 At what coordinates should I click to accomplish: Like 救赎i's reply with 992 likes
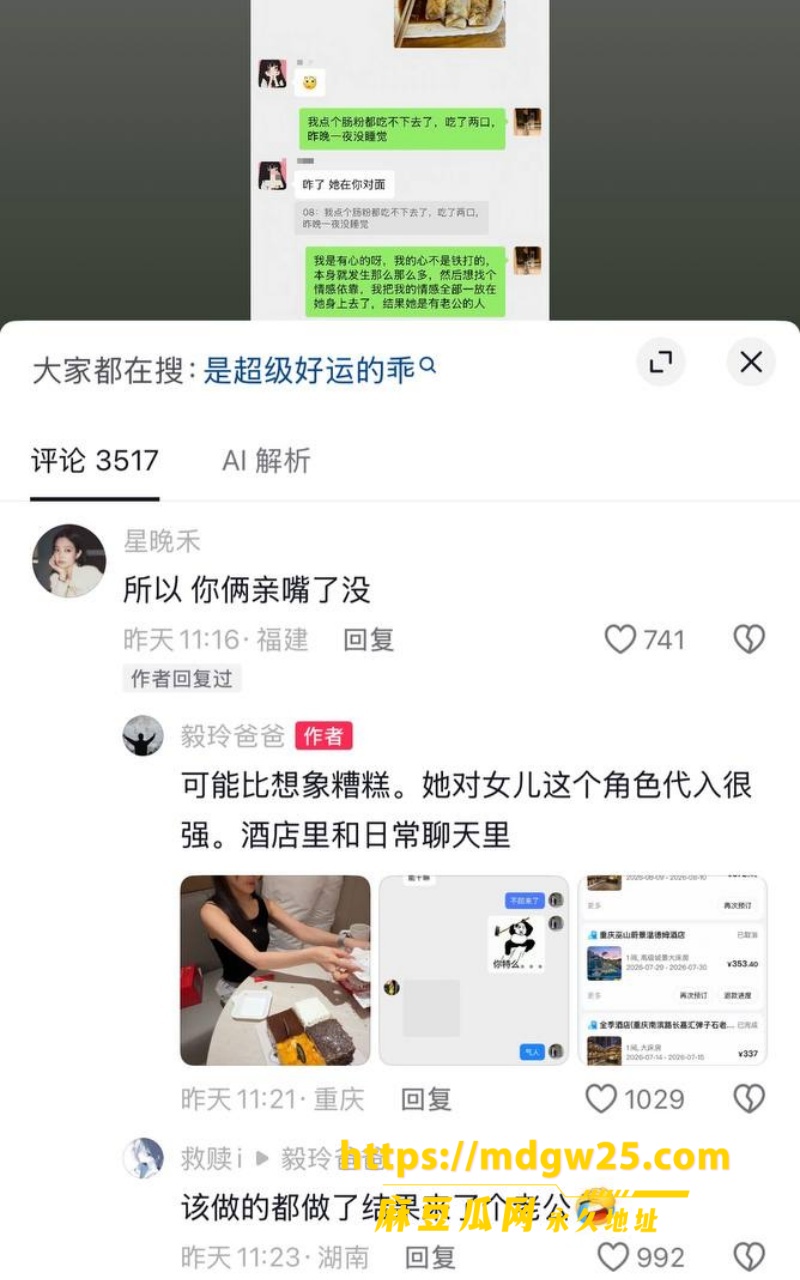(641, 1257)
